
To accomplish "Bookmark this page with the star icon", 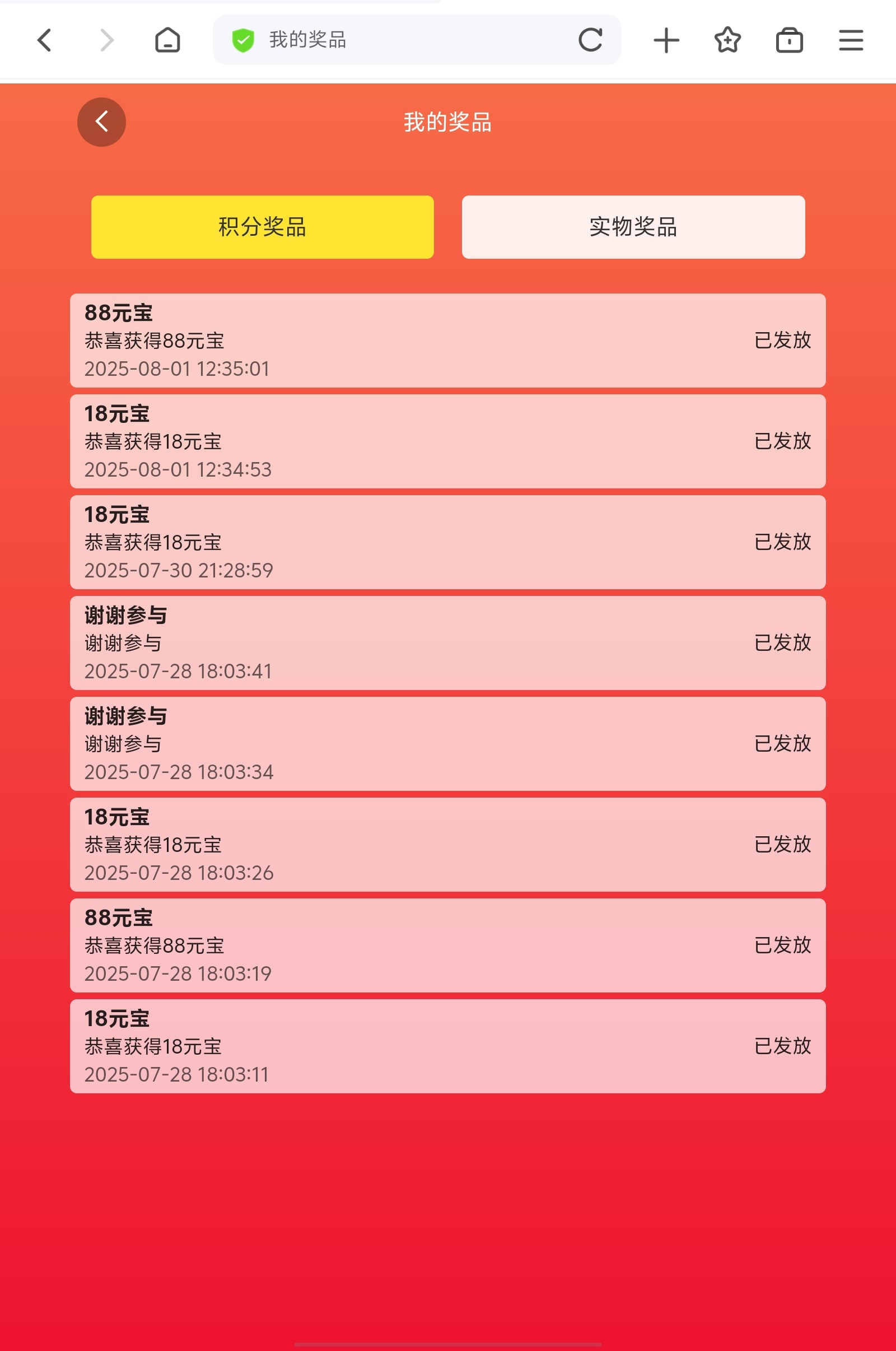I will 727,40.
